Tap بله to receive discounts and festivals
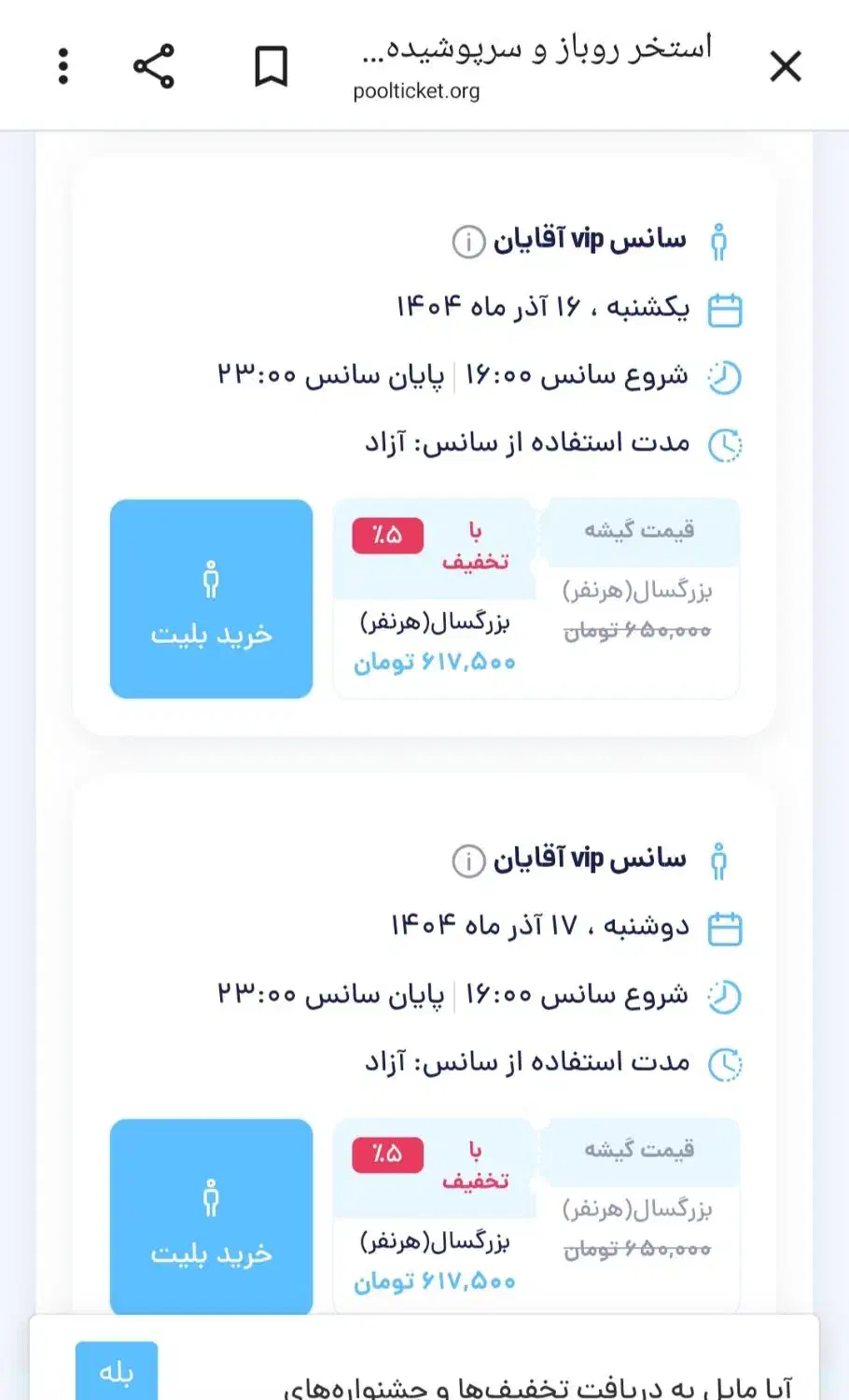The width and height of the screenshot is (849, 1400). [x=116, y=1370]
